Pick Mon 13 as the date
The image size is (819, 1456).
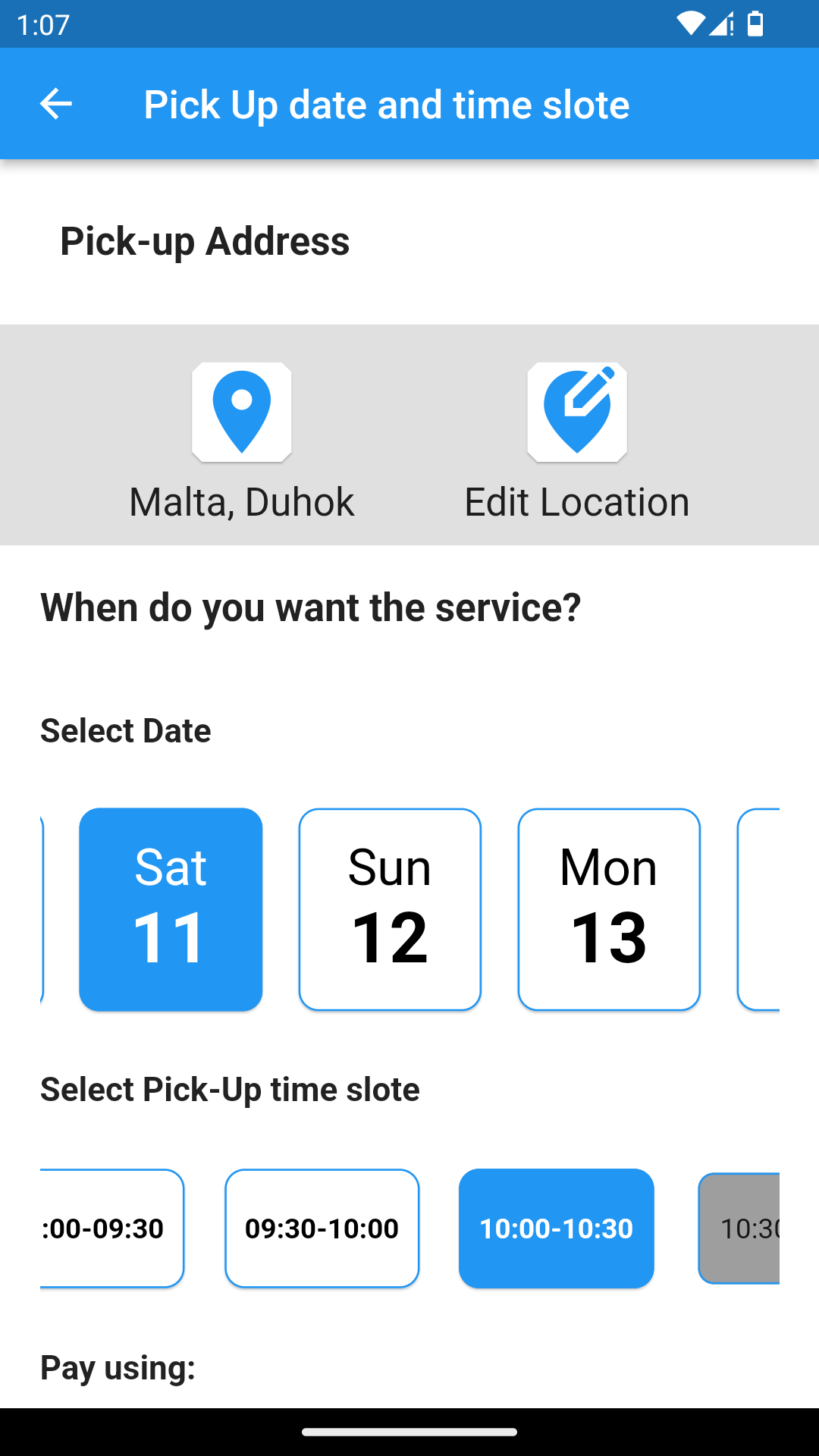[x=609, y=909]
